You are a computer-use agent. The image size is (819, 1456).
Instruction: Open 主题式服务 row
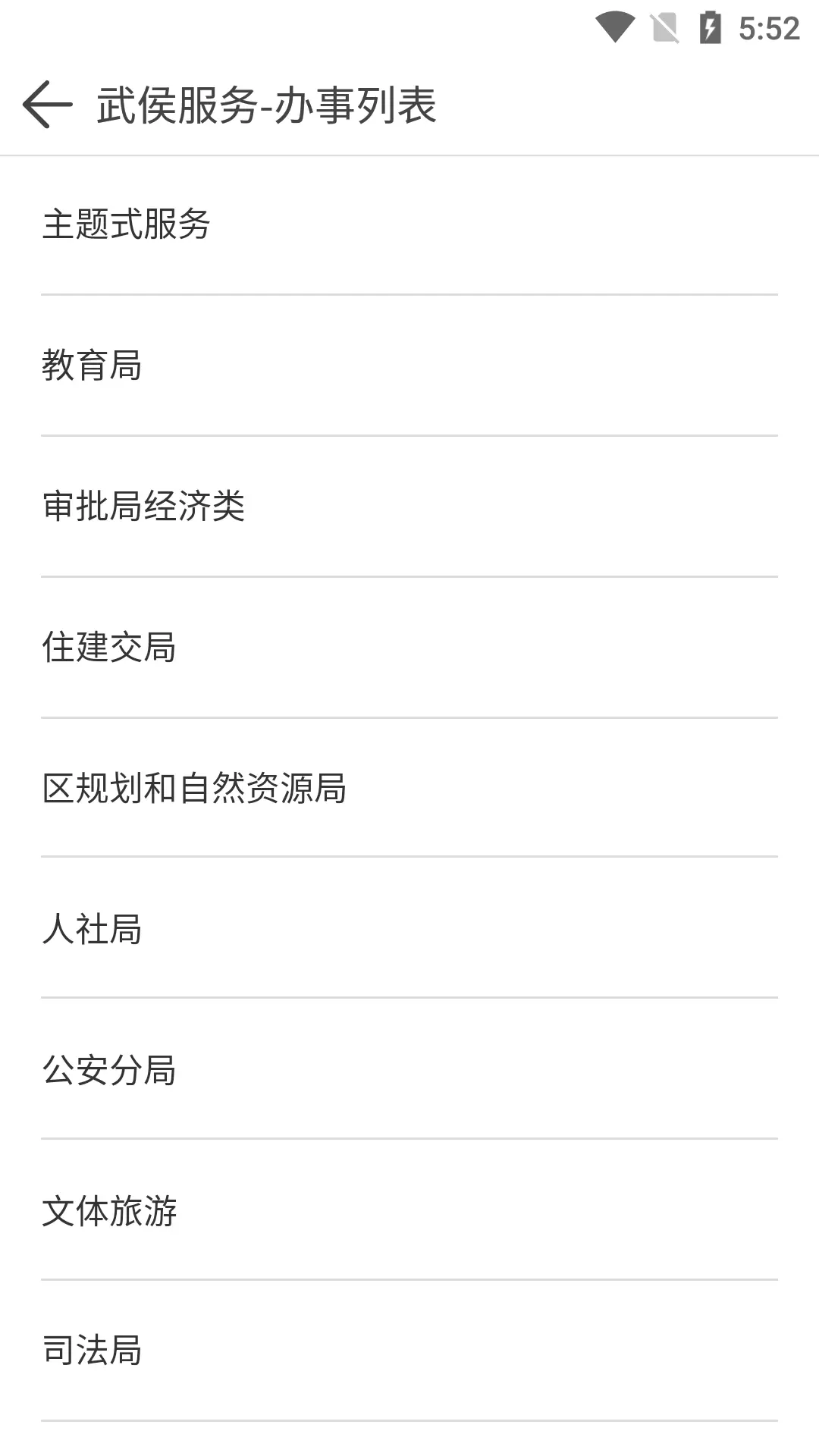(409, 225)
